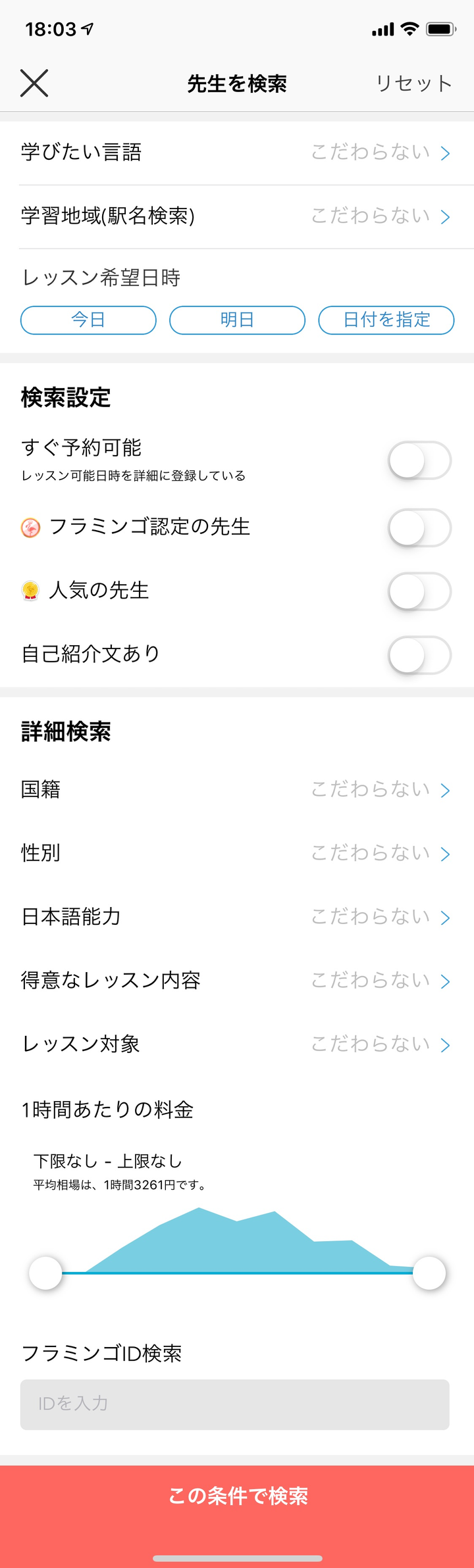Tap the minimum price slider handle
This screenshot has width=474, height=1568.
pyautogui.click(x=45, y=1273)
